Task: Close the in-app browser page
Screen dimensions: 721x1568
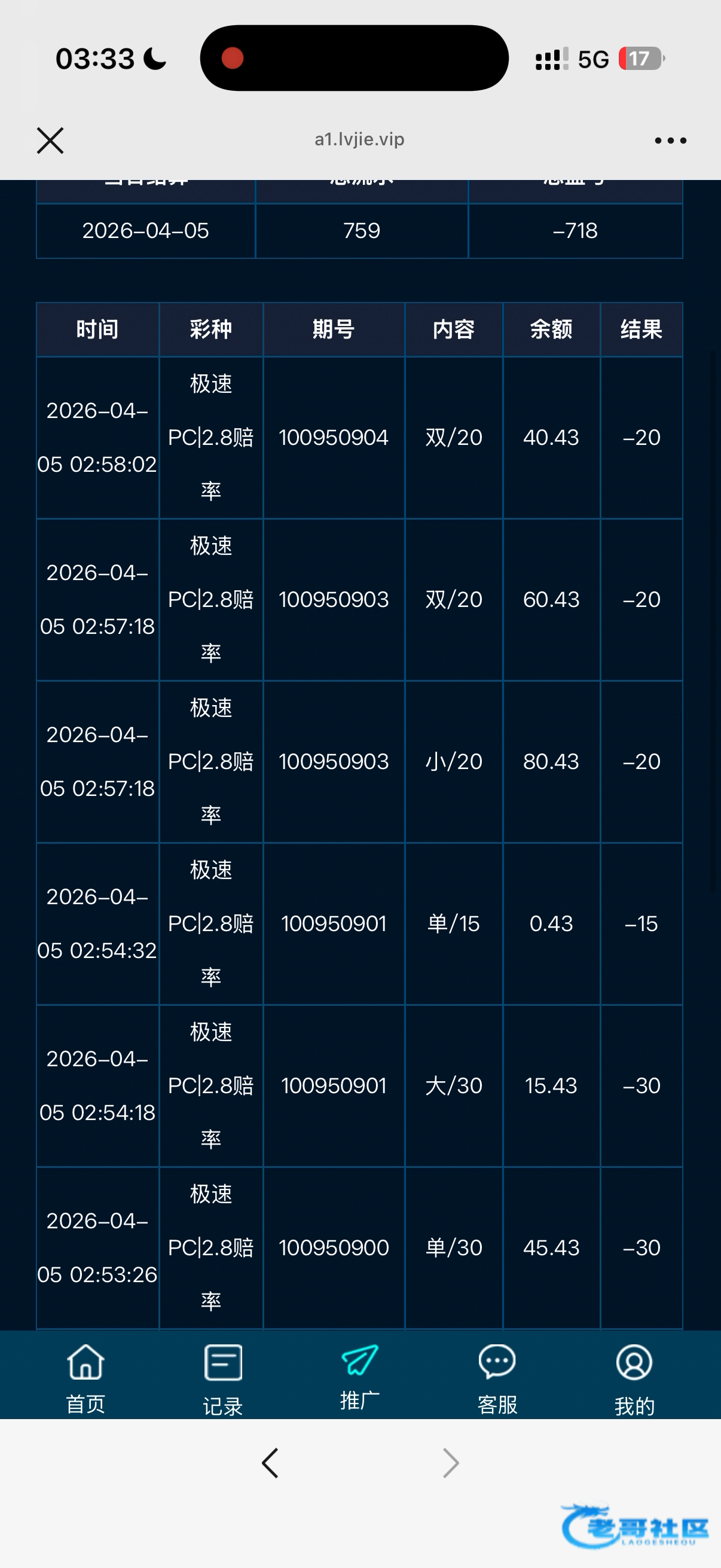Action: [50, 141]
